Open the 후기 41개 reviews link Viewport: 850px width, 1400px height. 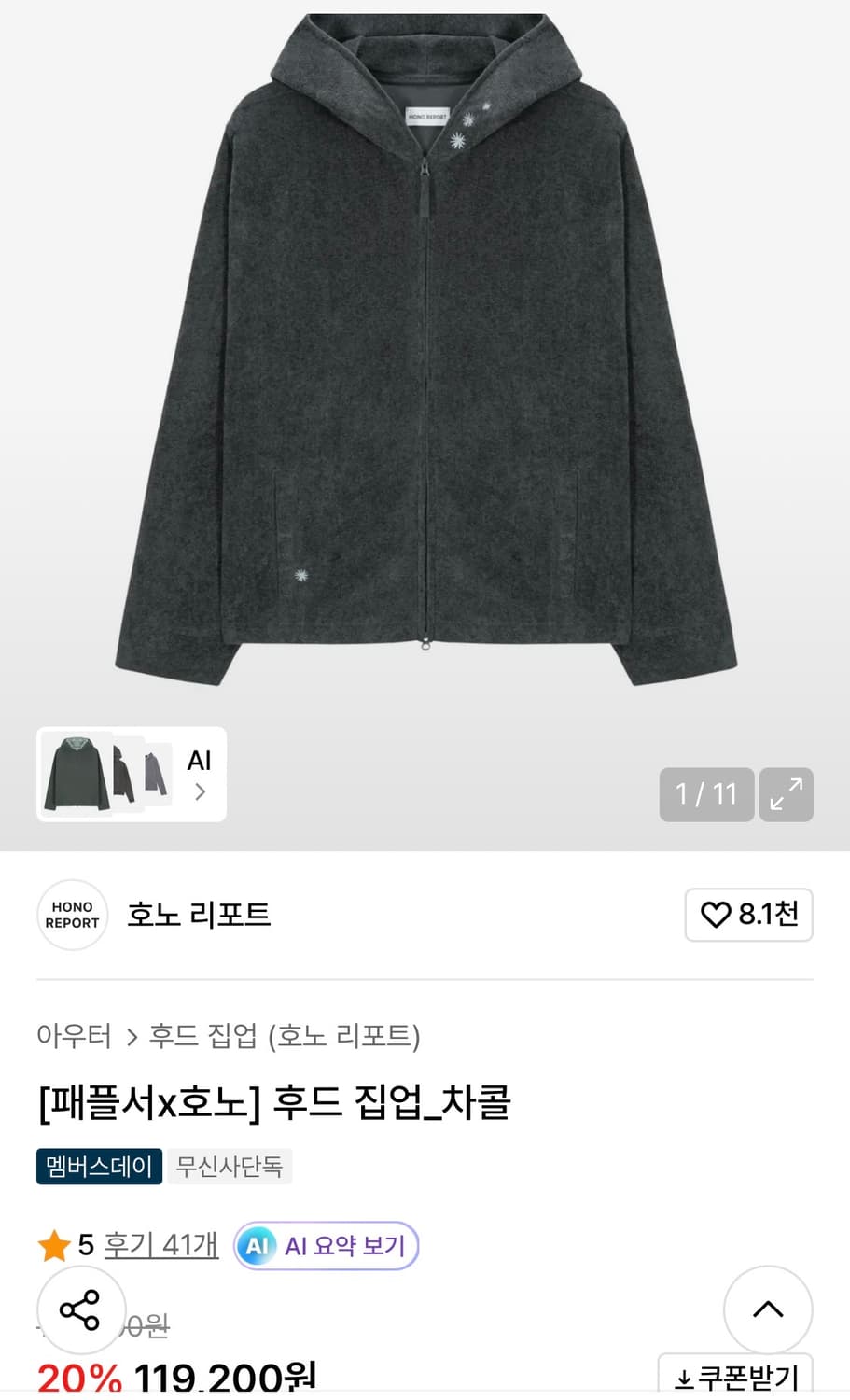[x=160, y=1244]
